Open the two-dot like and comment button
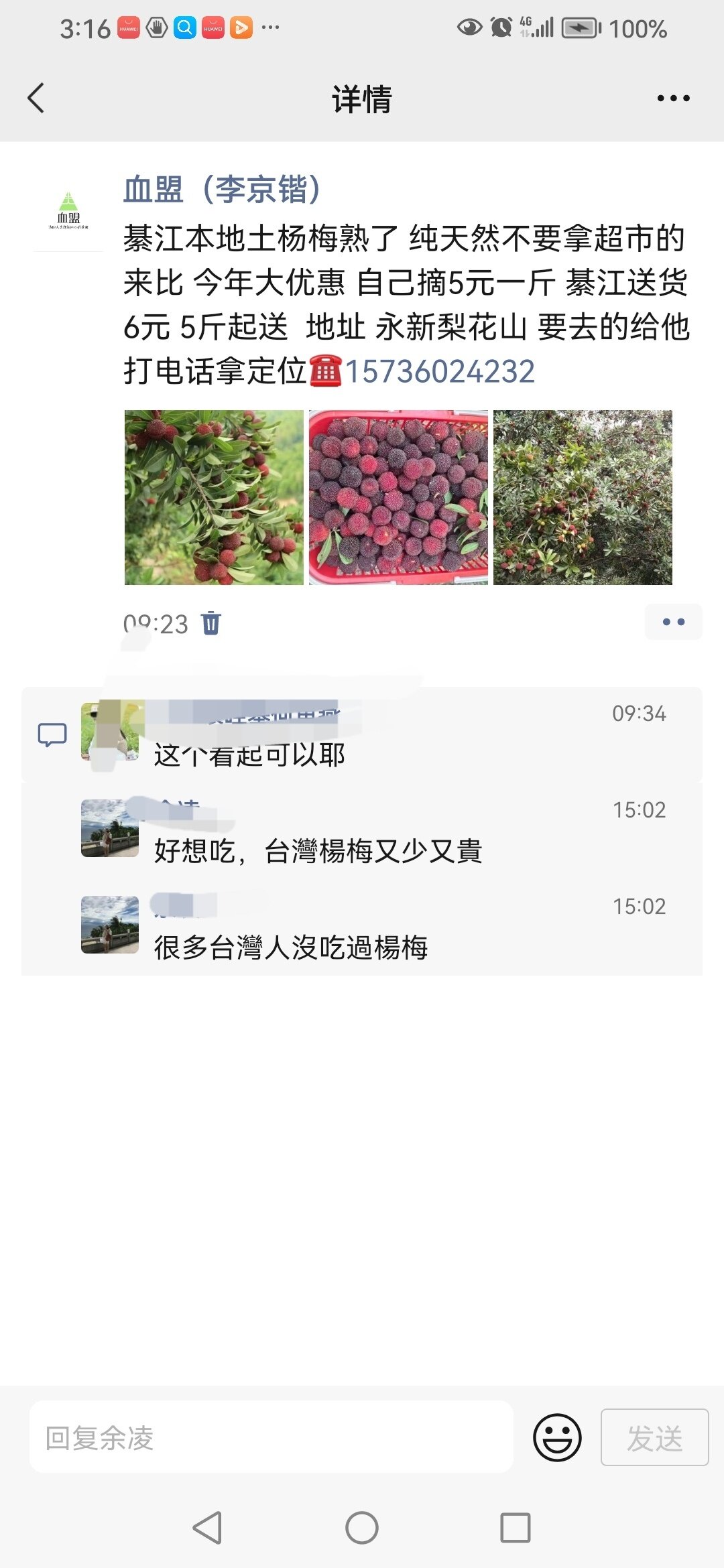The width and height of the screenshot is (724, 1568). tap(673, 622)
